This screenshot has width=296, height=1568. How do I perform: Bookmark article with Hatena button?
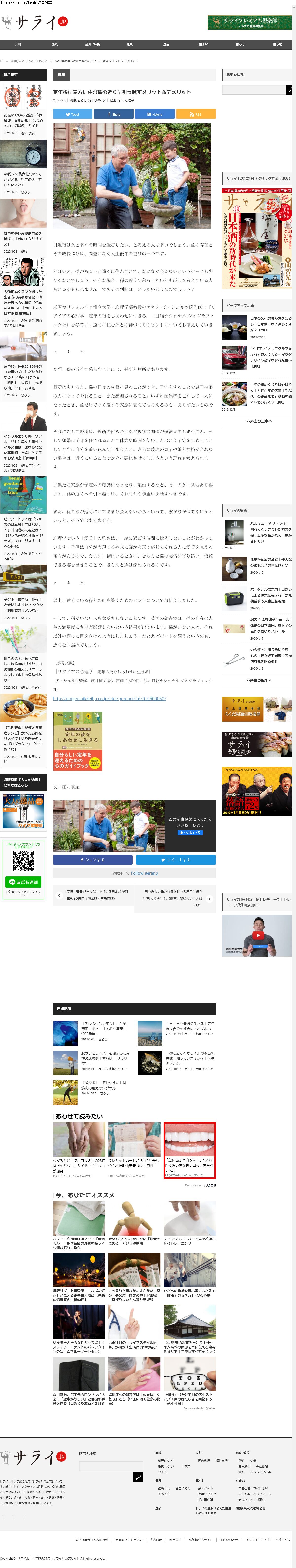click(x=155, y=114)
